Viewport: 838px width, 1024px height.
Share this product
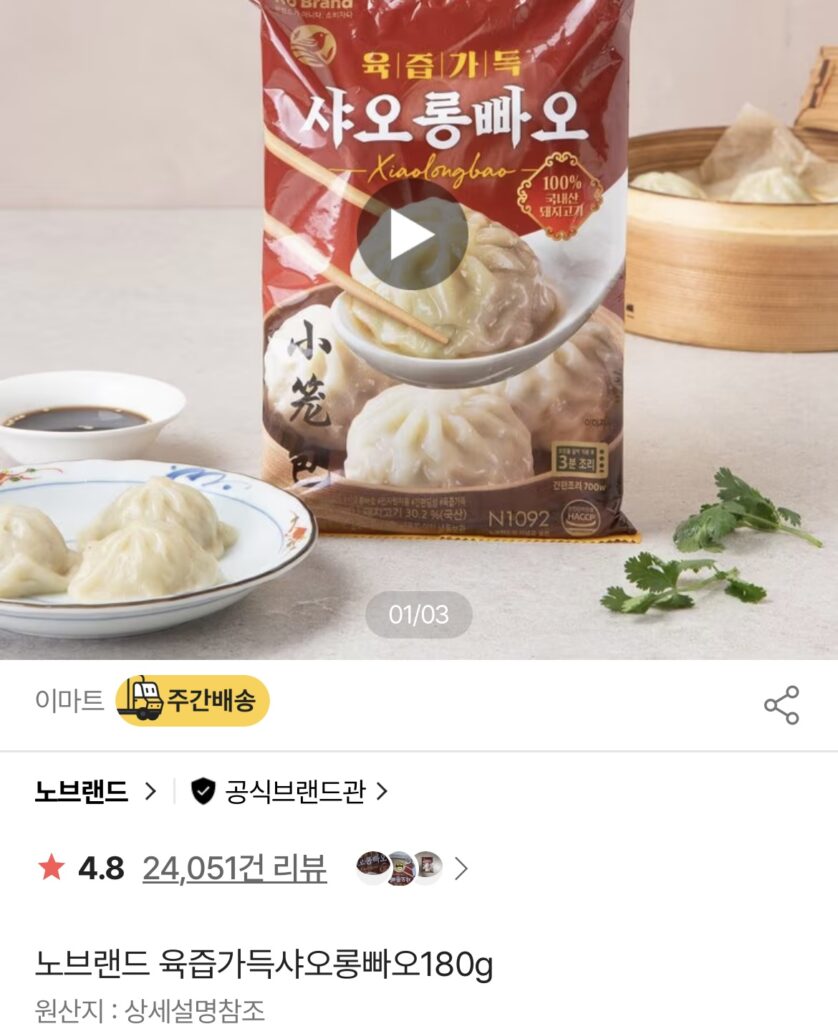click(781, 705)
